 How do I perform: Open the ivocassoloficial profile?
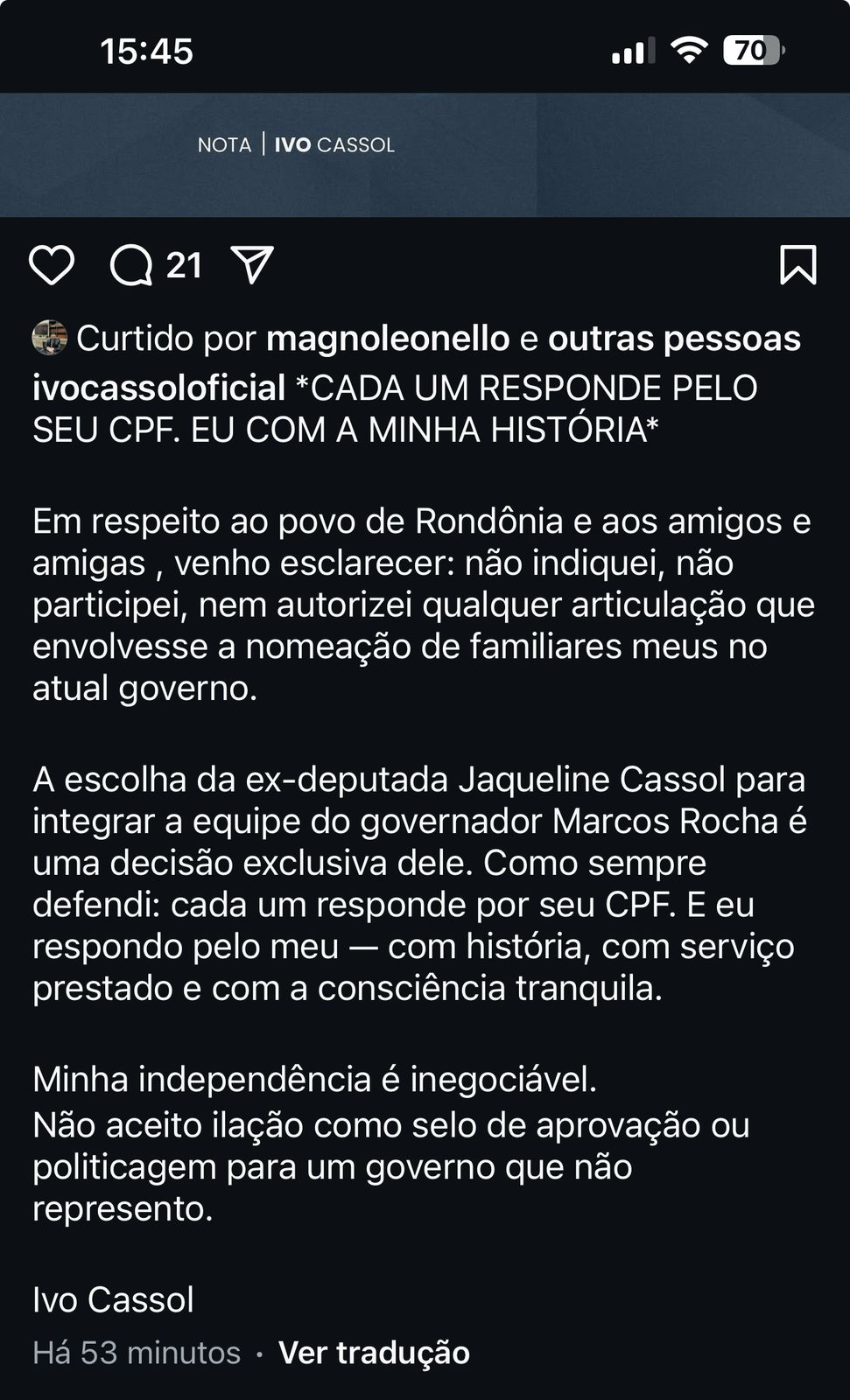click(158, 388)
